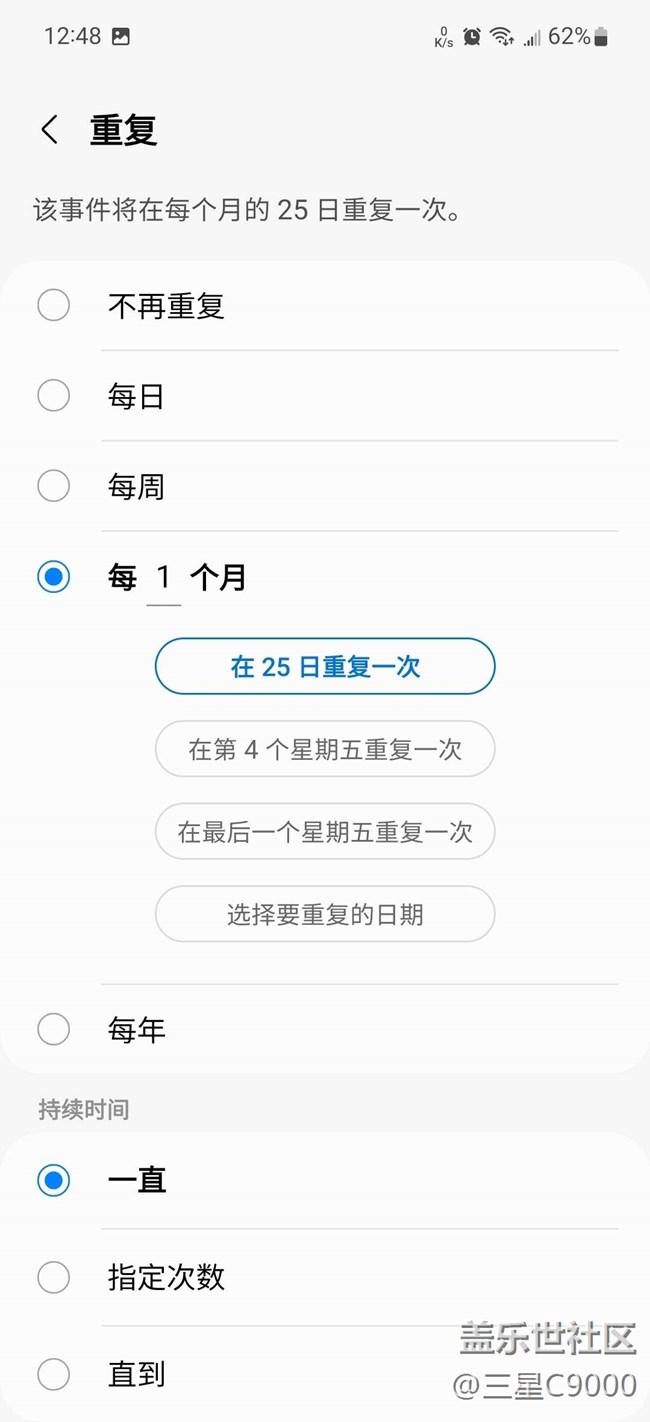Go back from the 重复 screen

(50, 130)
